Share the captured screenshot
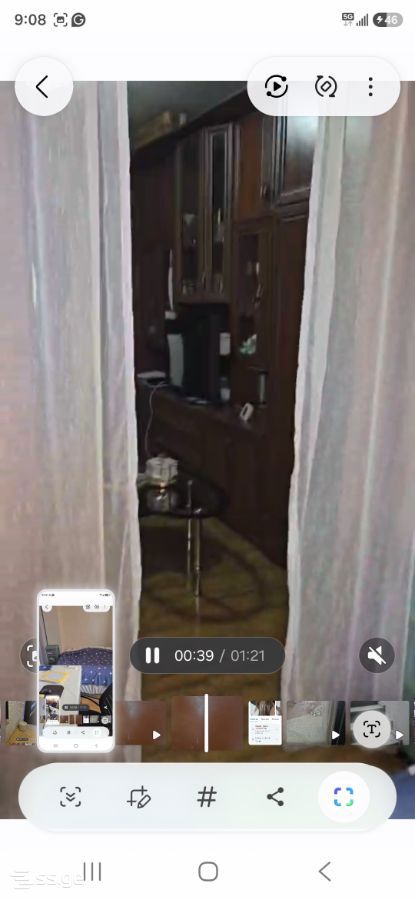 pyautogui.click(x=276, y=797)
